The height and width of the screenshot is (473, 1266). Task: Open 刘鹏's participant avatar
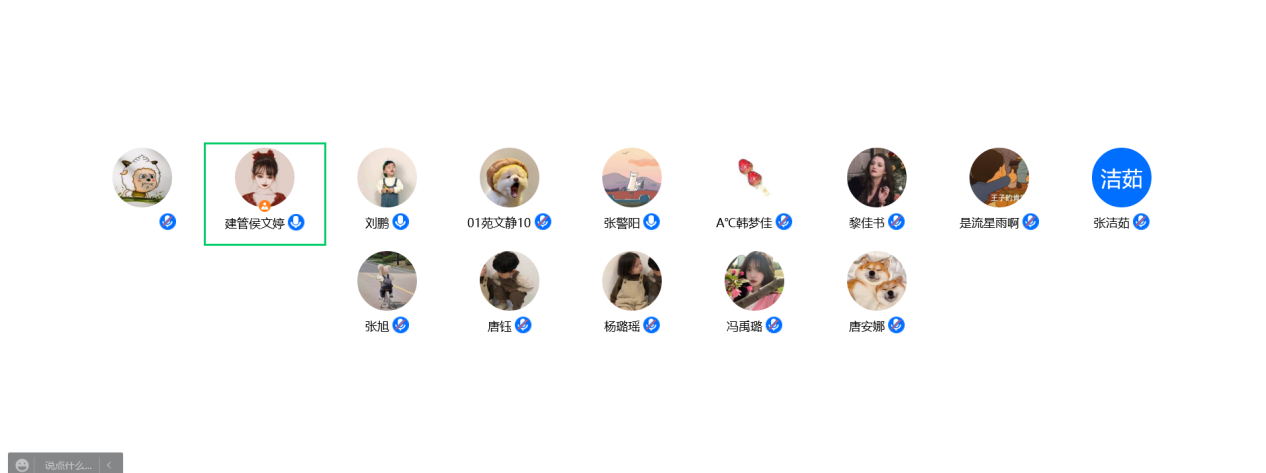(386, 177)
